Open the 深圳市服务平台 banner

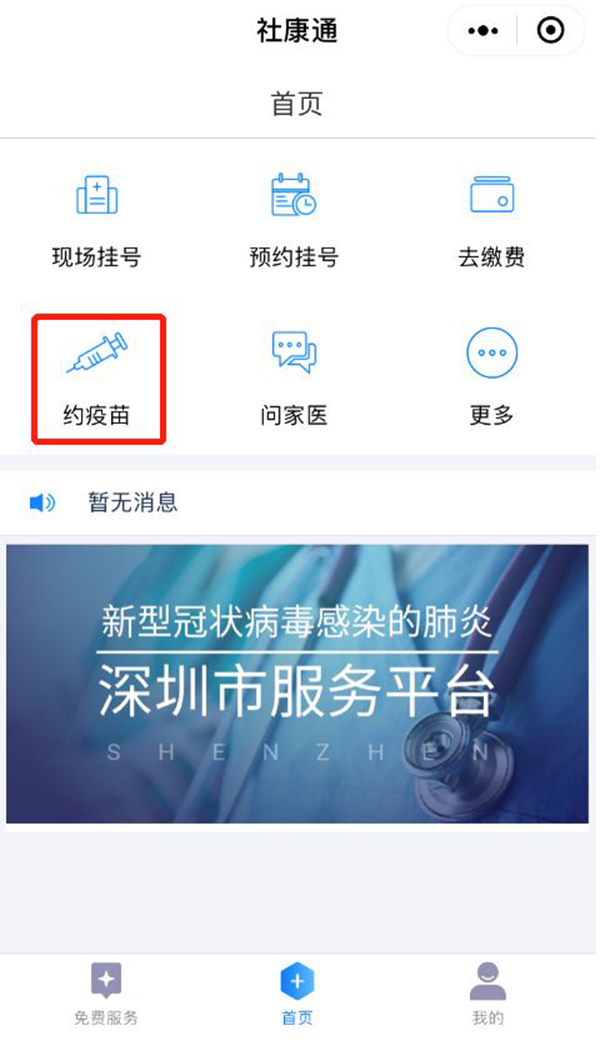297,684
